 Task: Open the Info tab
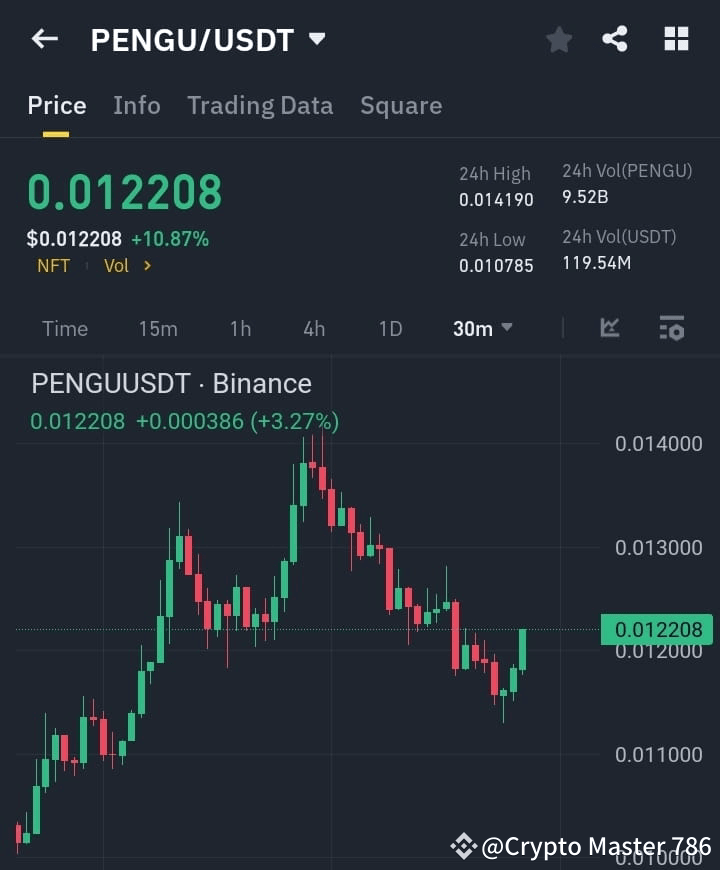click(137, 105)
